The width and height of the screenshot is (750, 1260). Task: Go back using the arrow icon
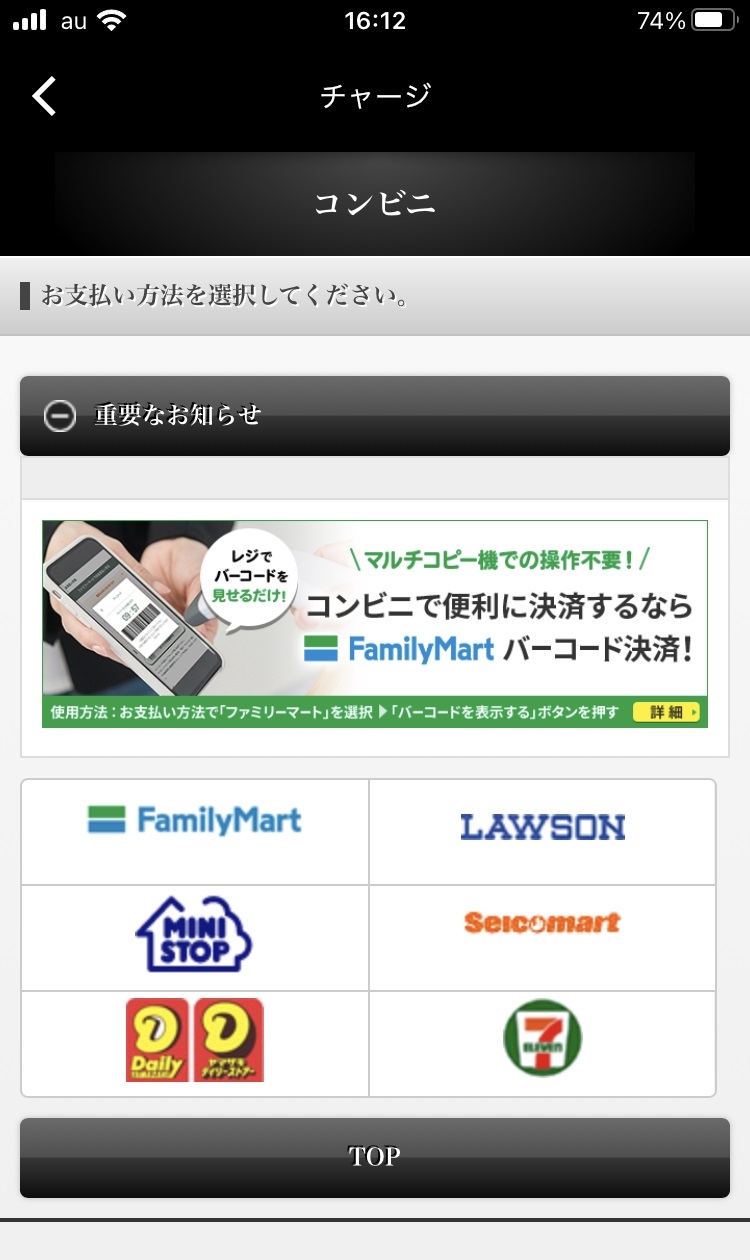[x=44, y=96]
